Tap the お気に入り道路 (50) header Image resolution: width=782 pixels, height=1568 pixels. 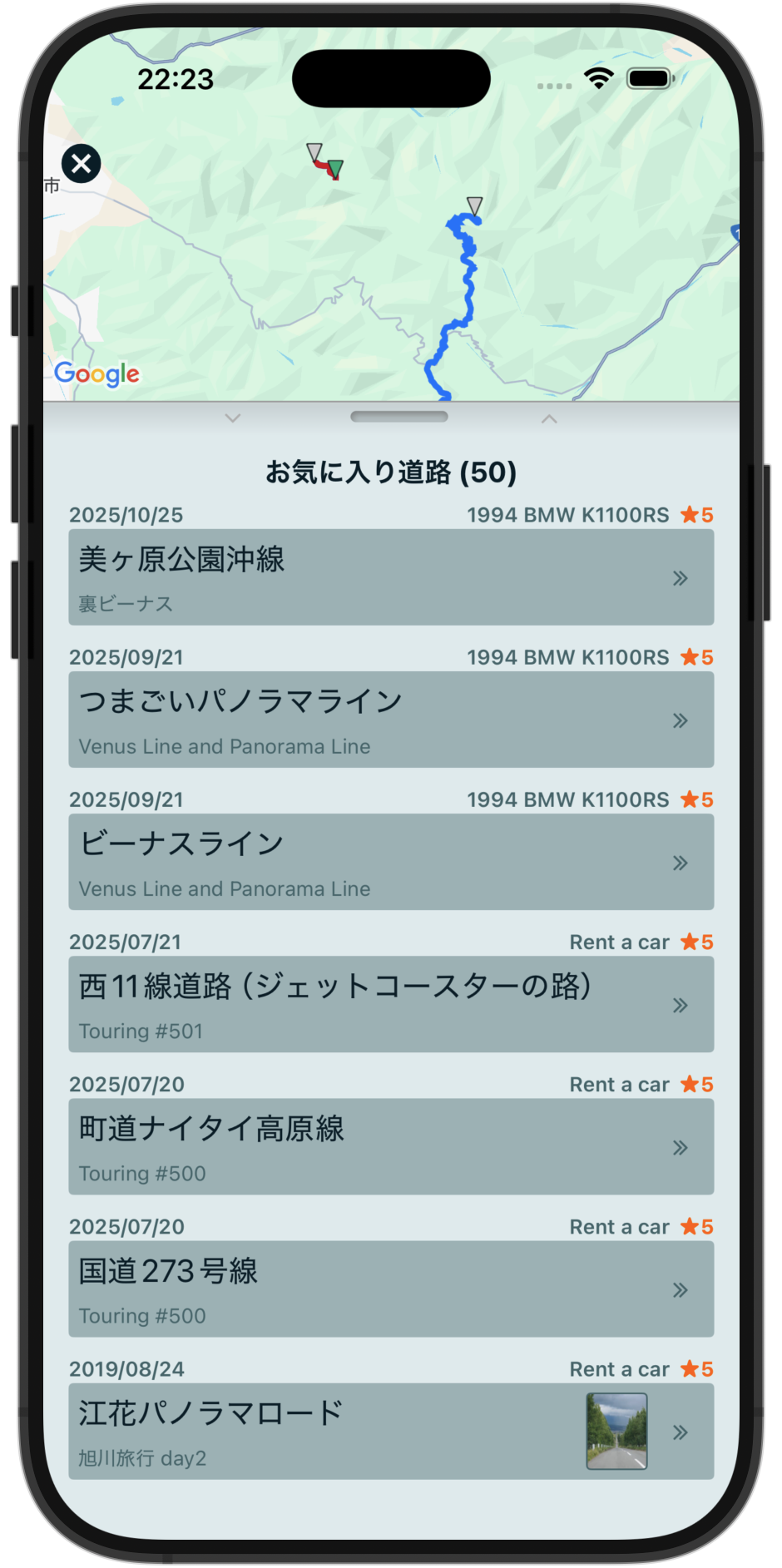tap(391, 470)
